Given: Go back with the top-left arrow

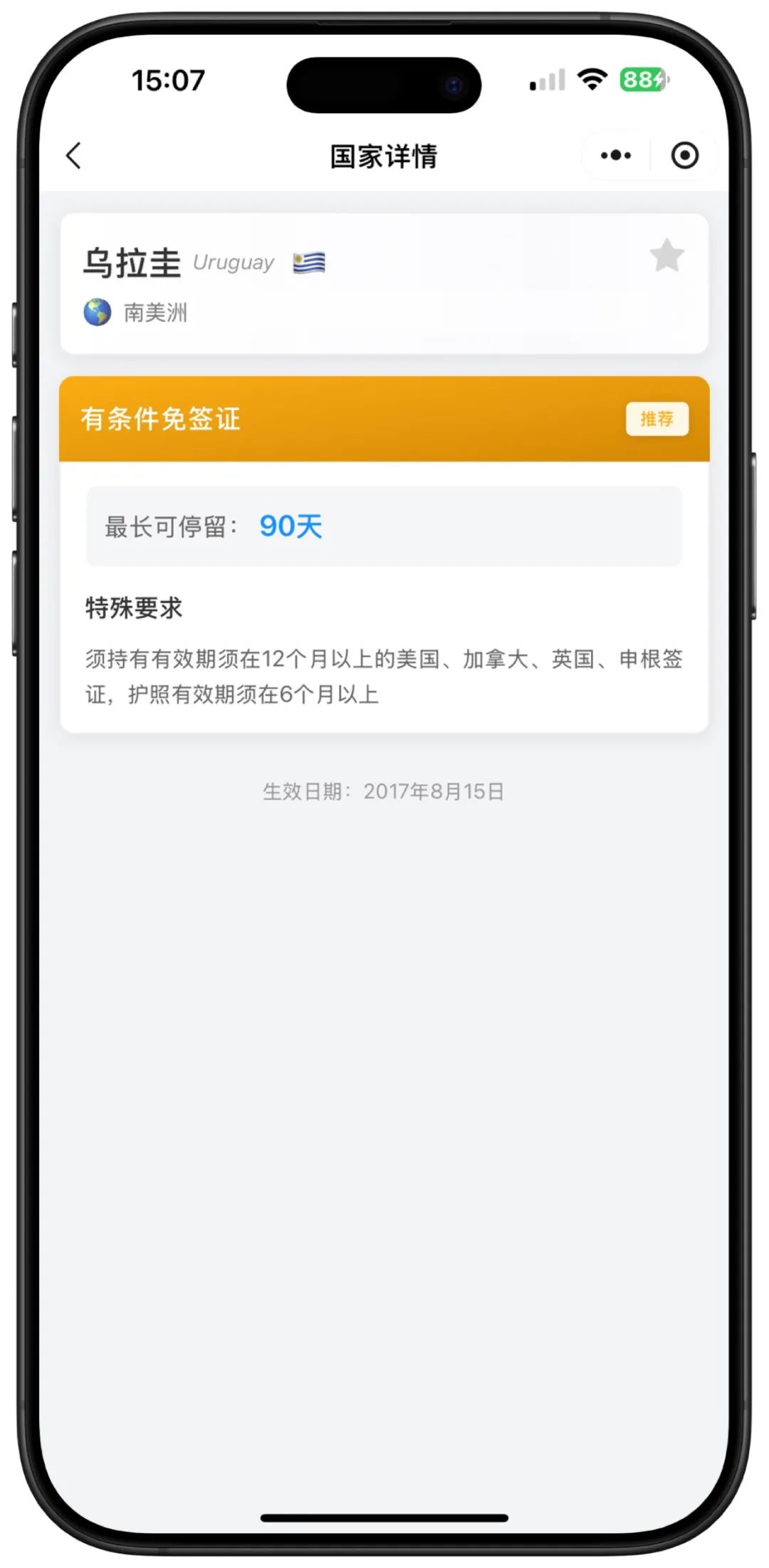Looking at the screenshot, I should (x=74, y=155).
